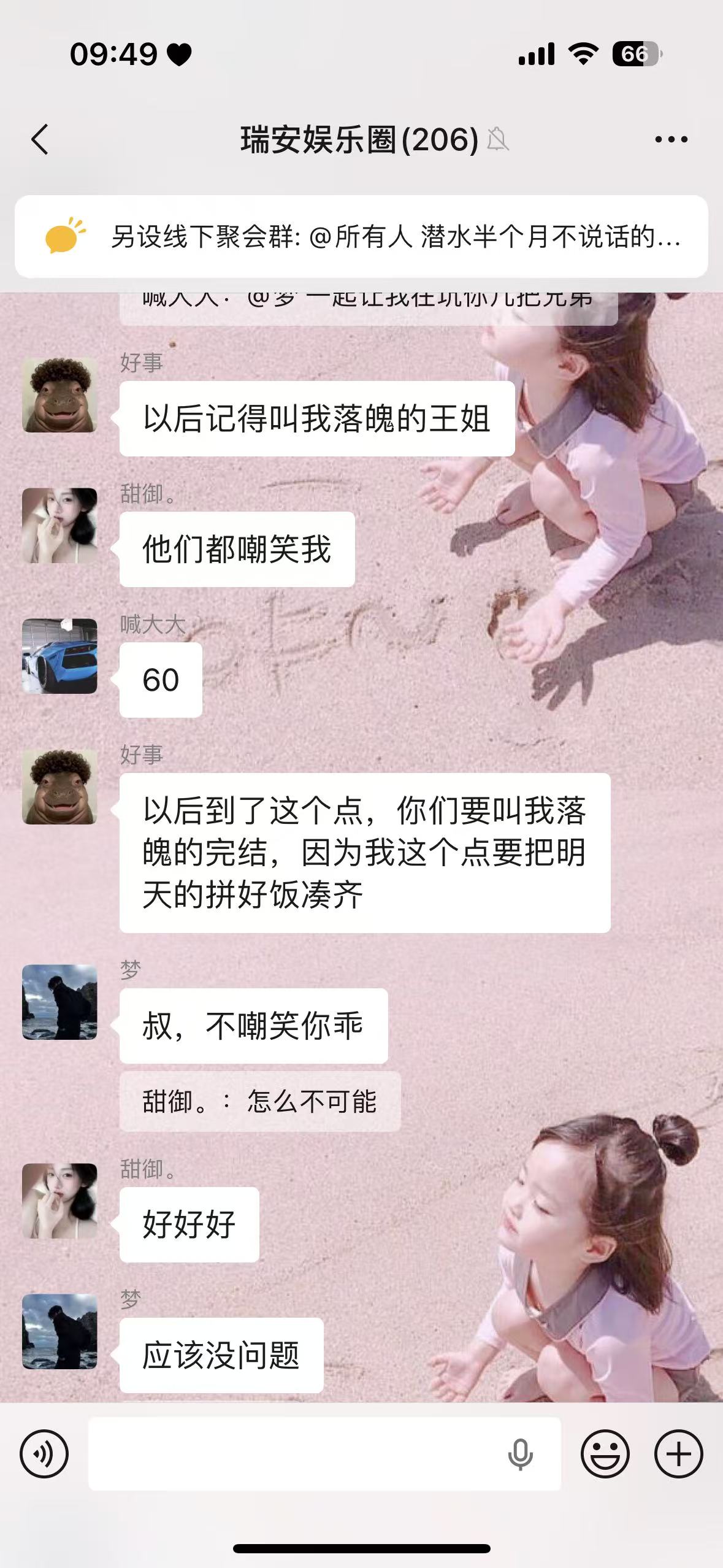The height and width of the screenshot is (1568, 723).
Task: Open quoted message 甜御。：怎么不可能
Action: (x=259, y=1102)
